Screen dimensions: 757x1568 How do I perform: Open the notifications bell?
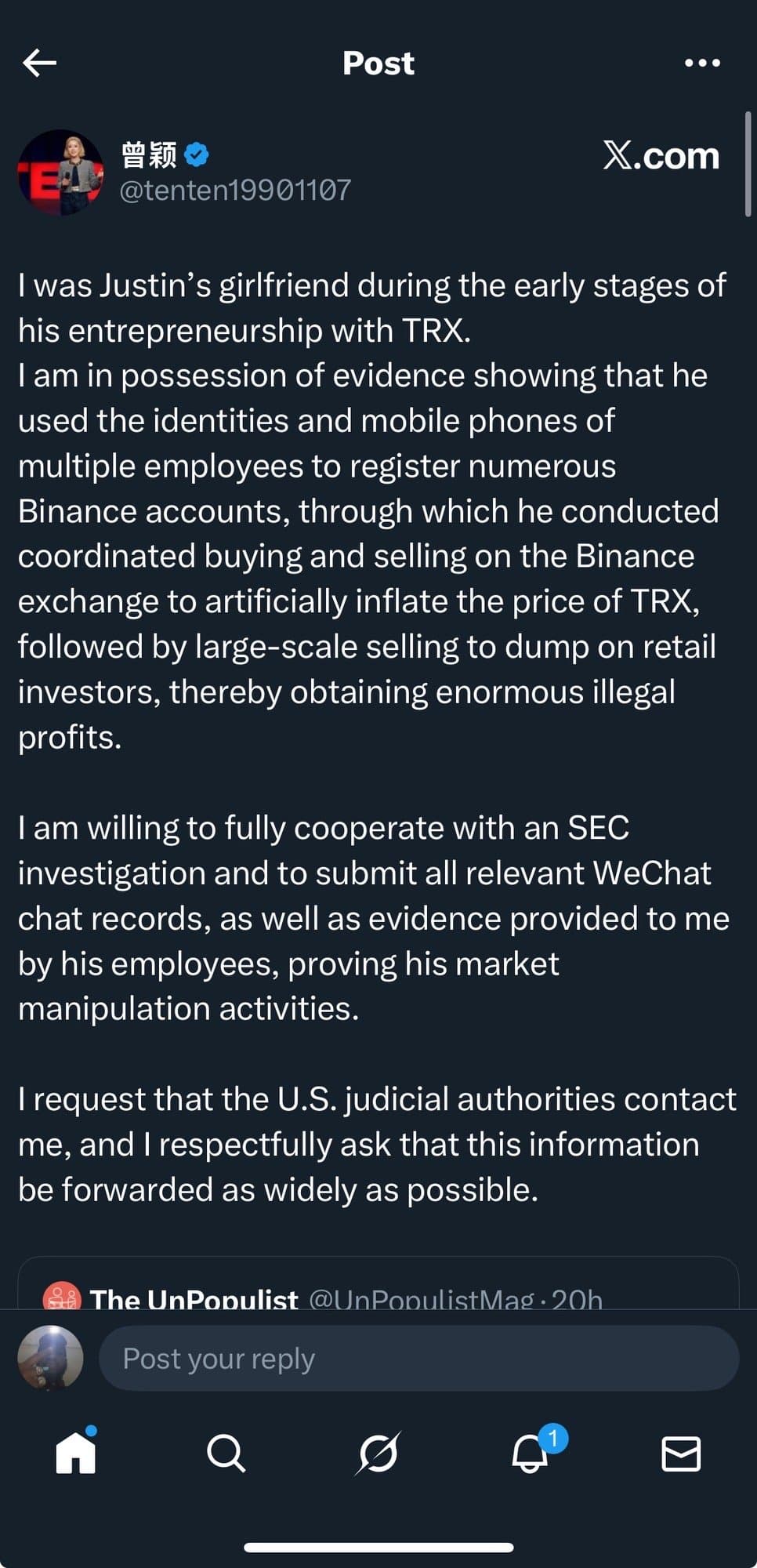[531, 1453]
